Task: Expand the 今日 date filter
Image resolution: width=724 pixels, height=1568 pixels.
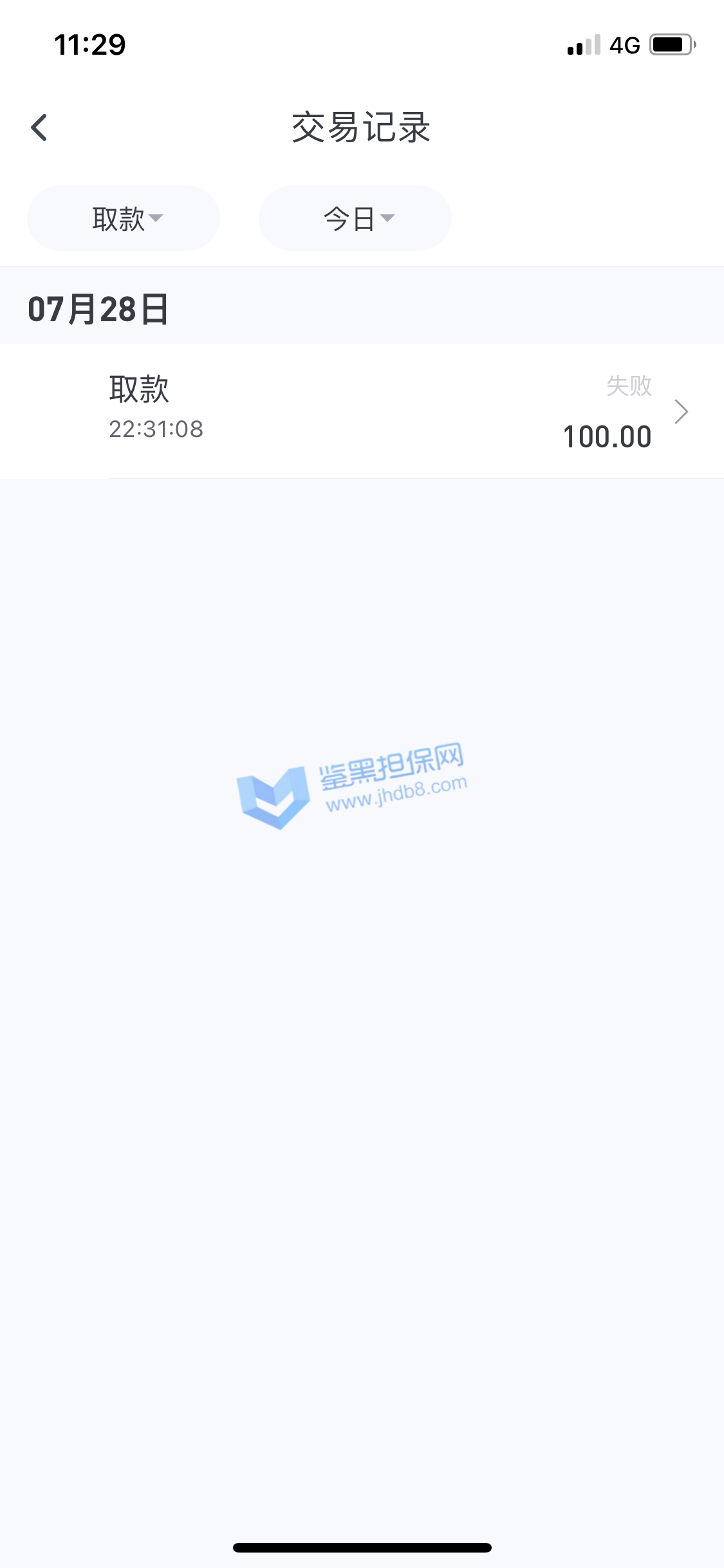Action: point(355,219)
